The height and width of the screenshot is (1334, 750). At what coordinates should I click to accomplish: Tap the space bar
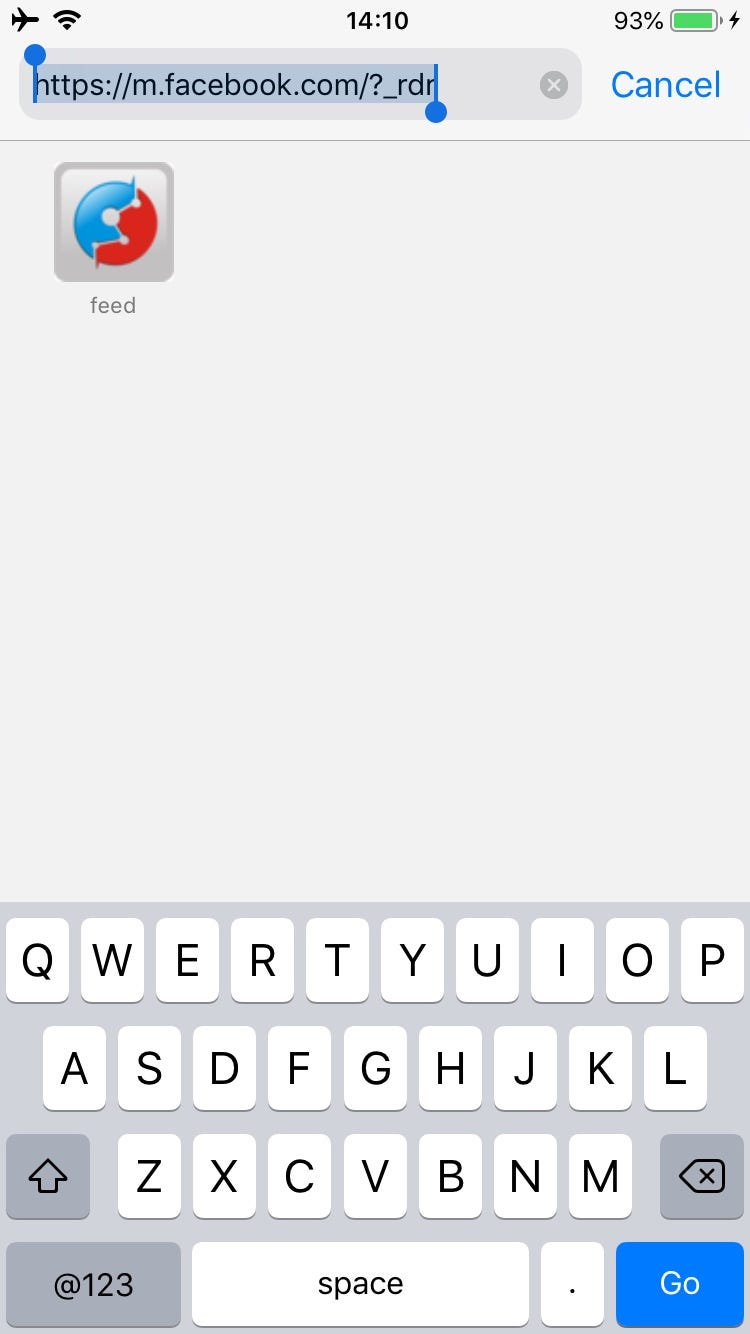click(360, 1284)
